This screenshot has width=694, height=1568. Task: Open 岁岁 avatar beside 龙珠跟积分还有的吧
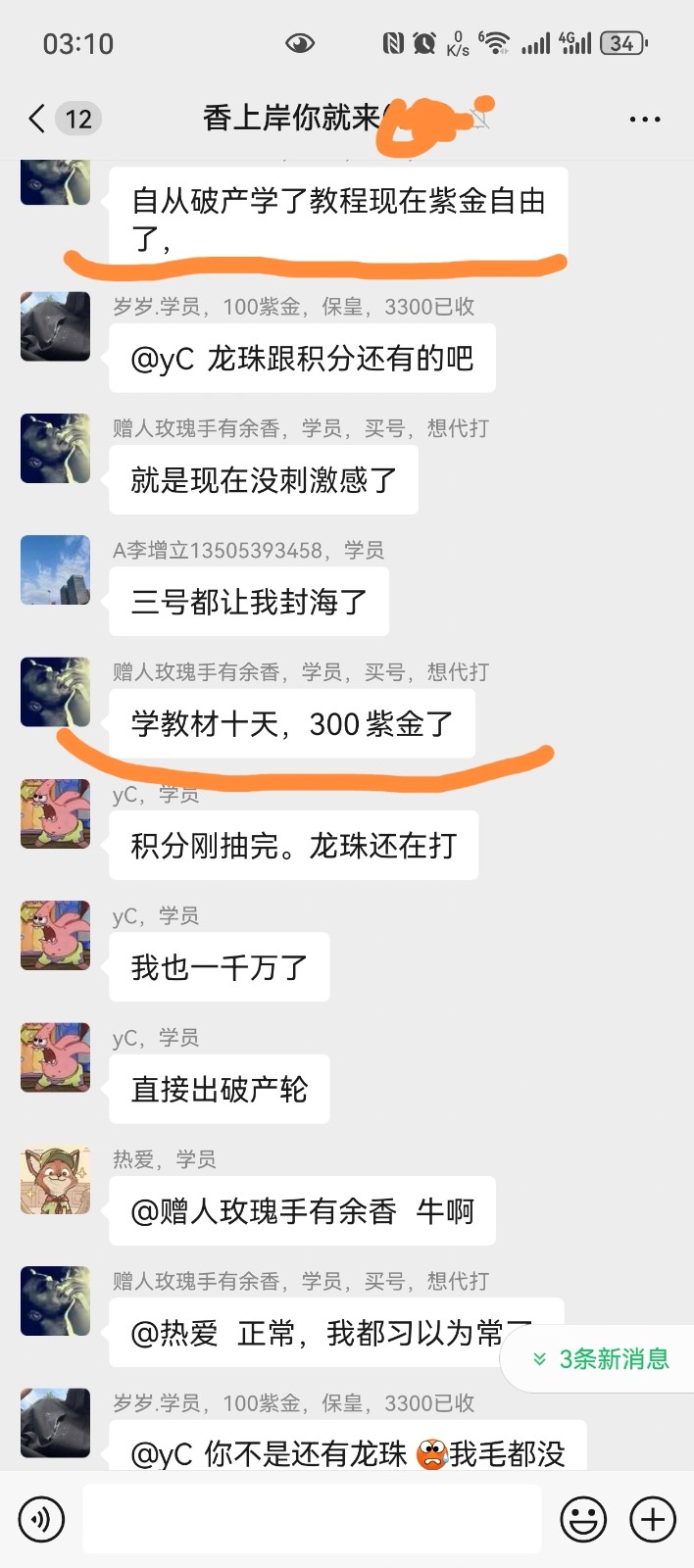click(56, 326)
